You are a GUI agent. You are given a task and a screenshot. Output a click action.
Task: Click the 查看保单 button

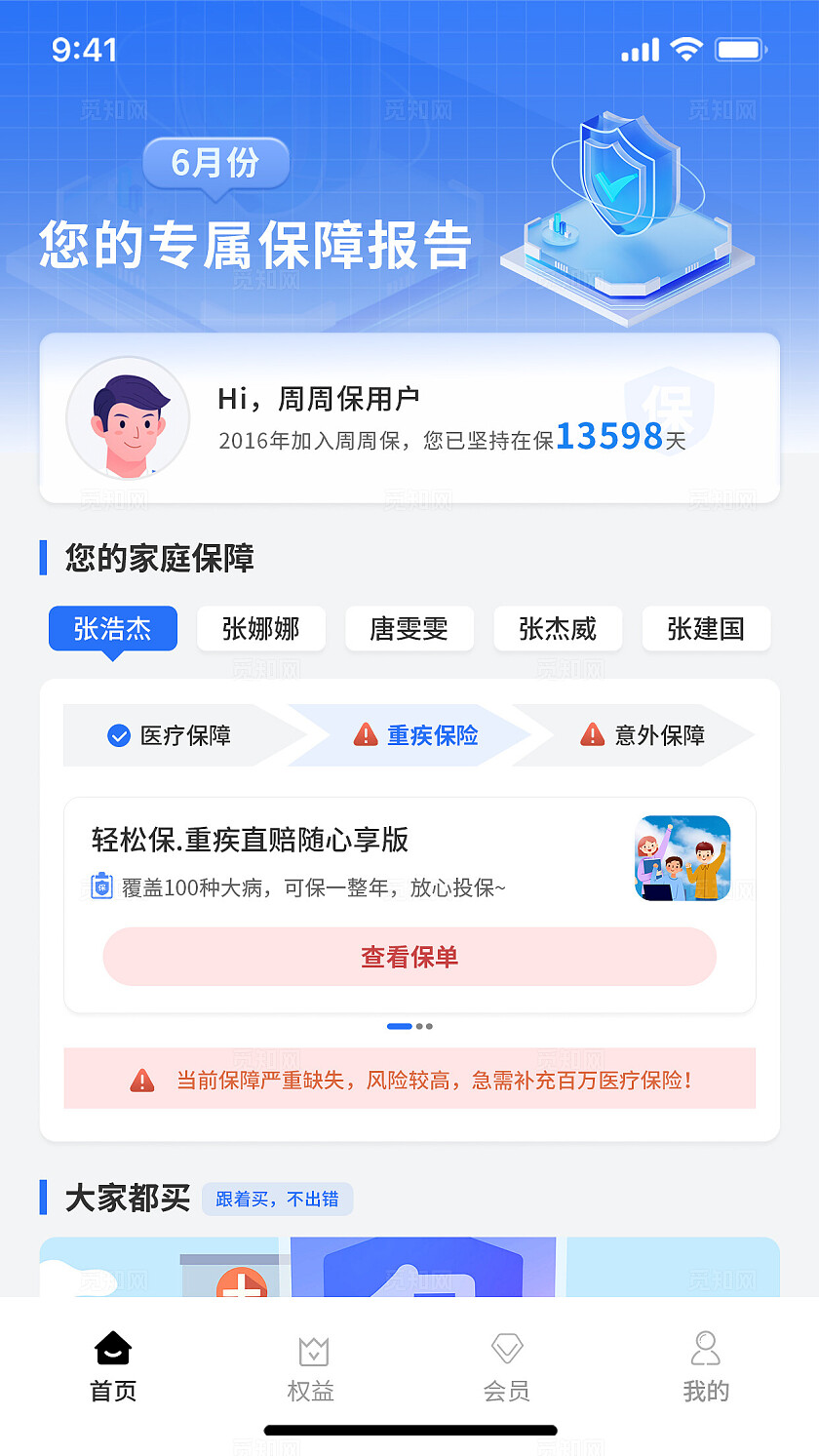409,957
